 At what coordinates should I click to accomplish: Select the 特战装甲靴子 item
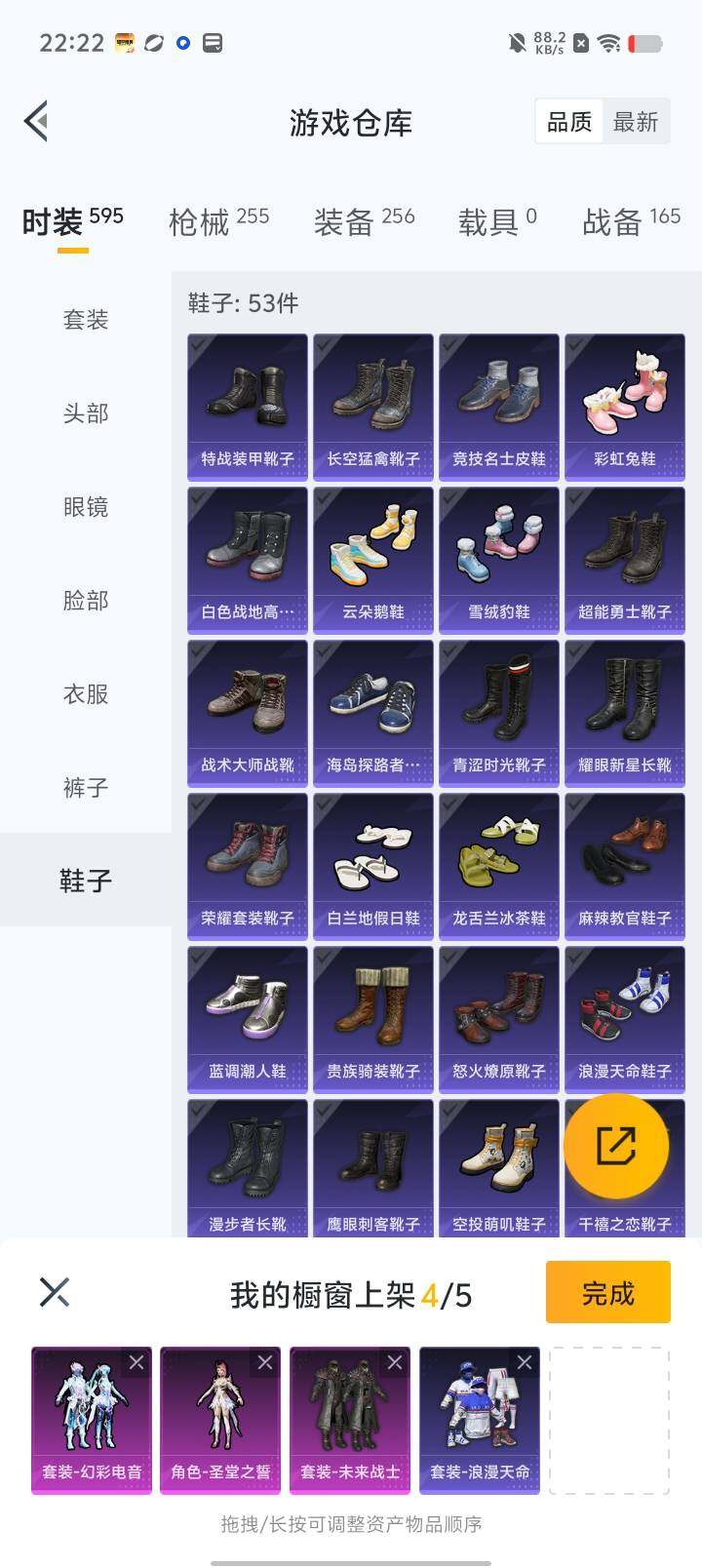tap(248, 407)
